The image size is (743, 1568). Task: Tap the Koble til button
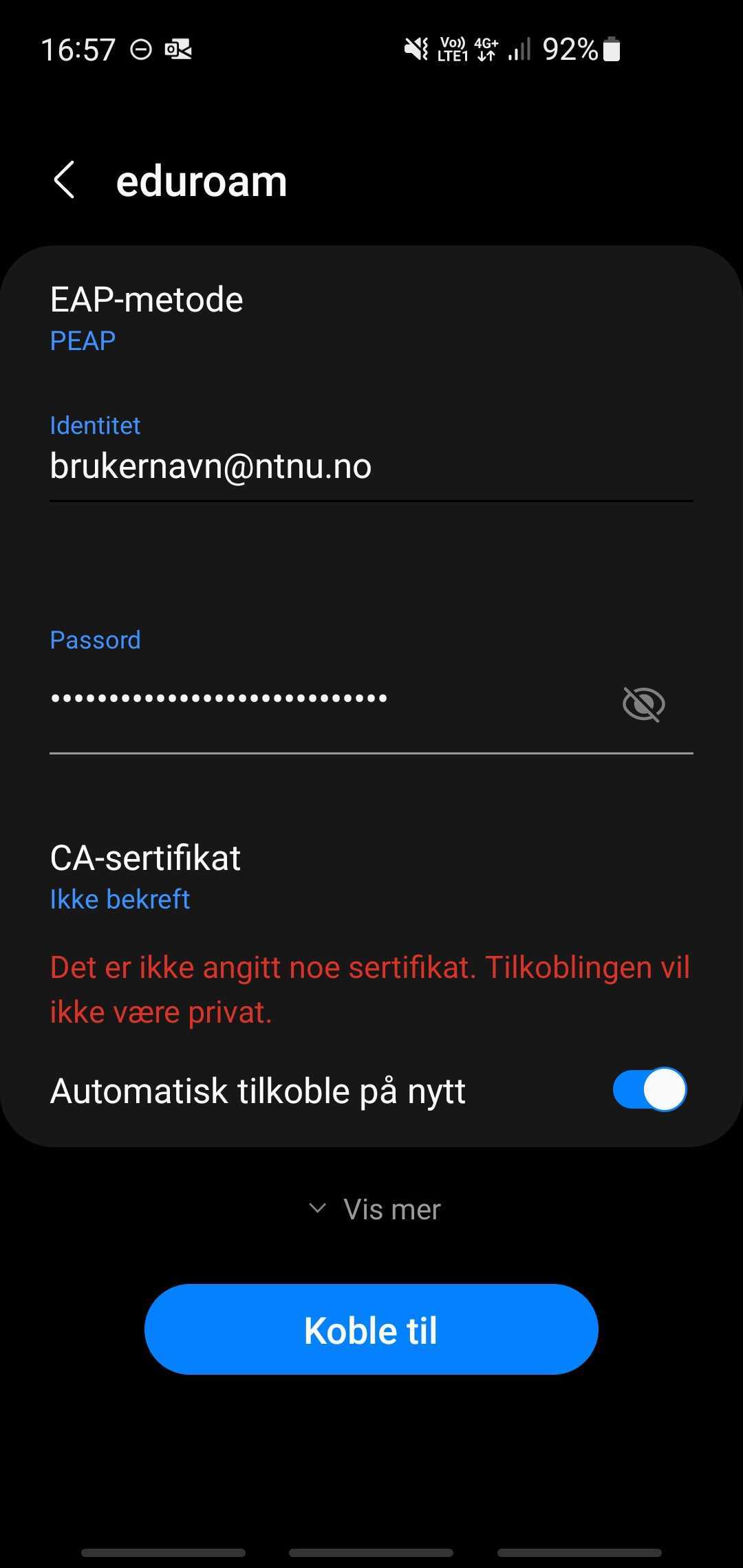371,1329
